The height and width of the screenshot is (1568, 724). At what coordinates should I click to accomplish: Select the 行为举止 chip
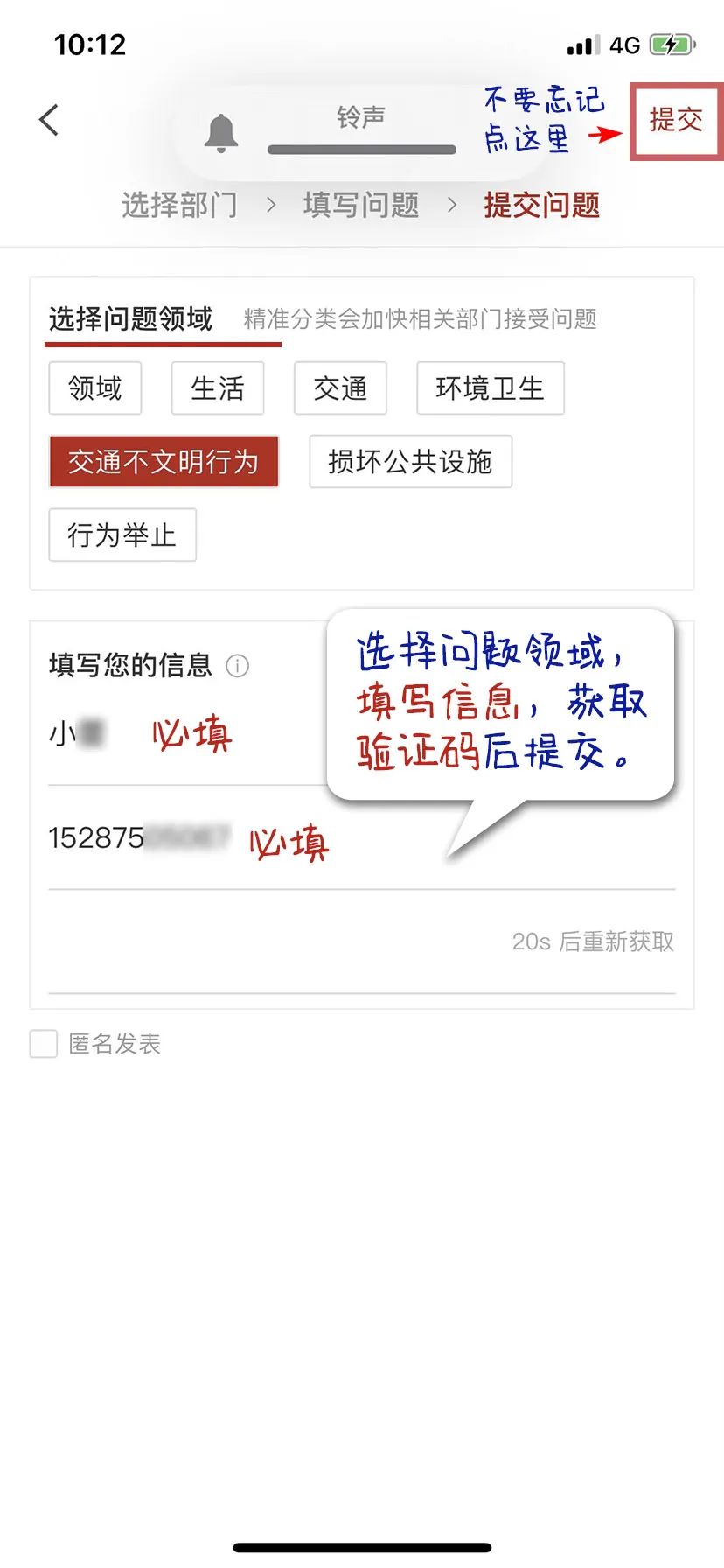coord(122,535)
